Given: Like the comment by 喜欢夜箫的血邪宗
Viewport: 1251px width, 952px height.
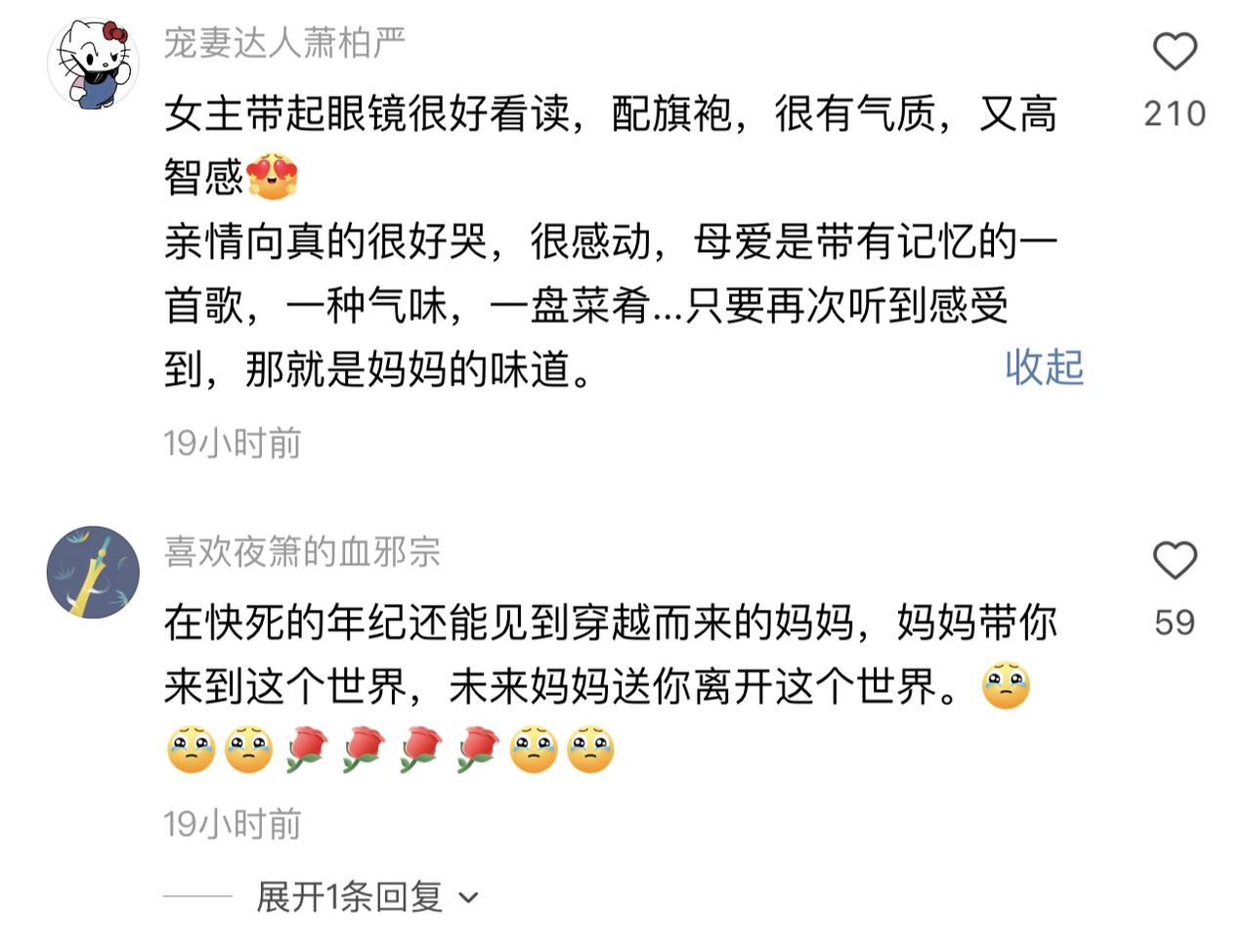Looking at the screenshot, I should pyautogui.click(x=1174, y=561).
